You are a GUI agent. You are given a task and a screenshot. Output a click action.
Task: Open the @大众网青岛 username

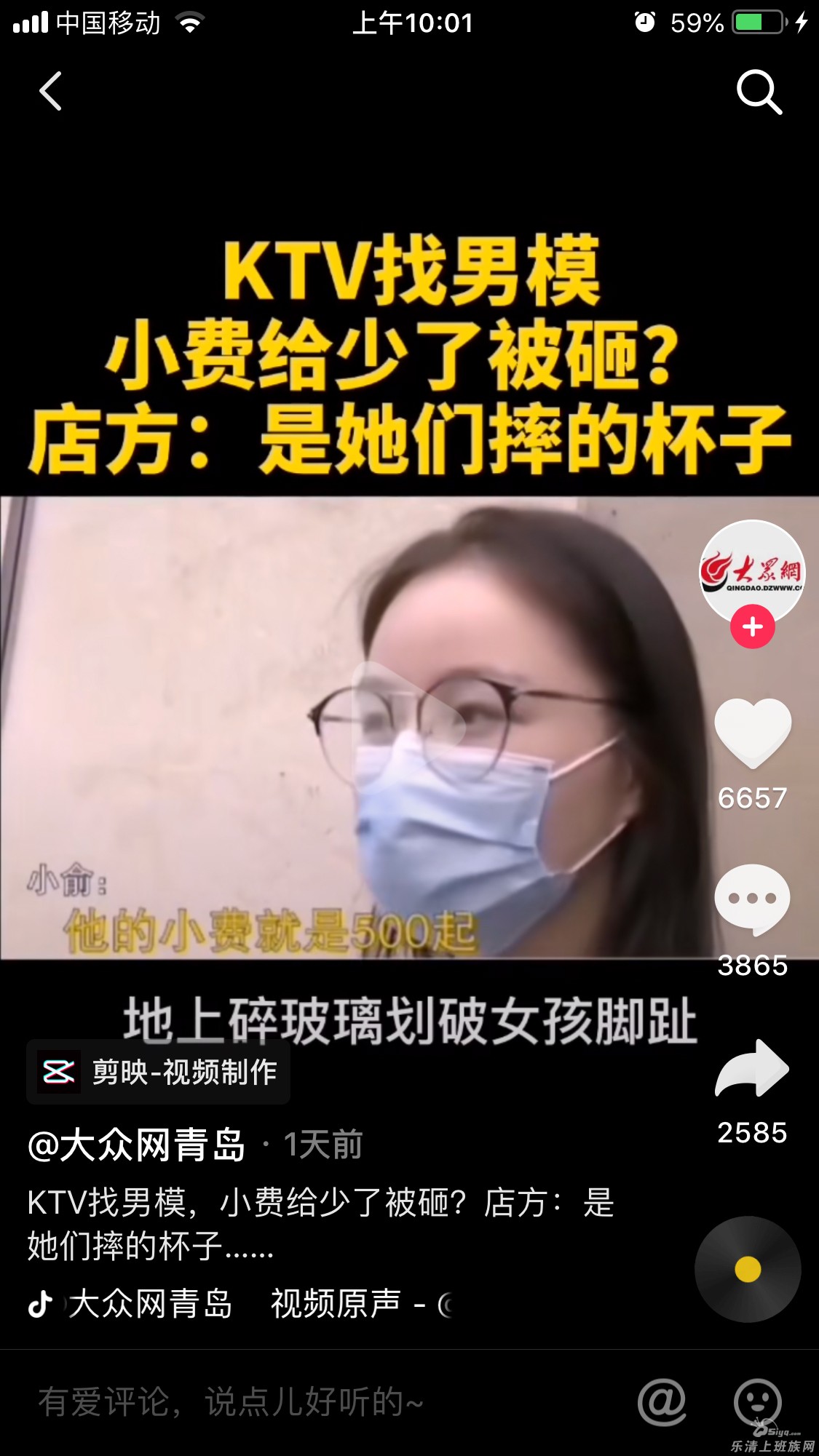pyautogui.click(x=136, y=1145)
